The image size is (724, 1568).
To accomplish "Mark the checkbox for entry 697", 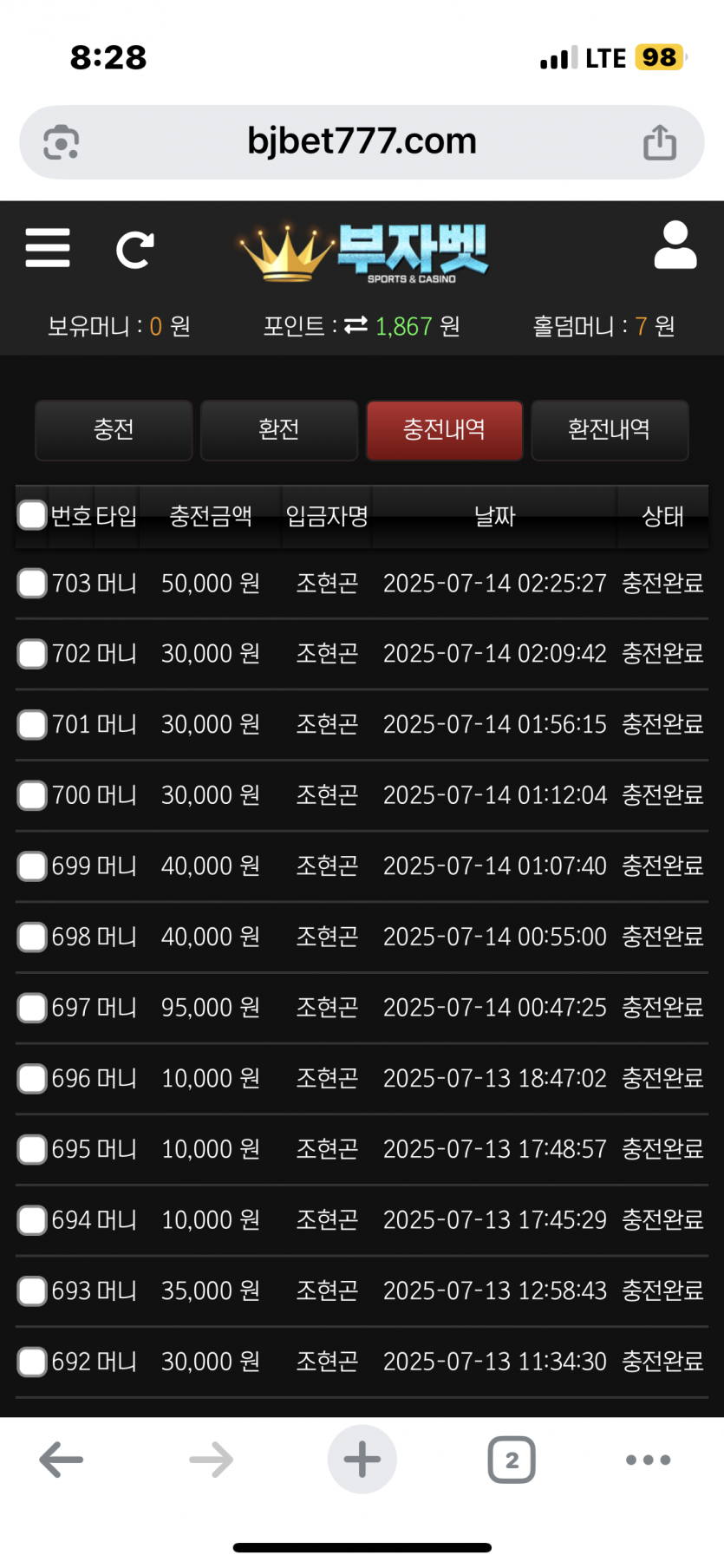I will tap(32, 1008).
